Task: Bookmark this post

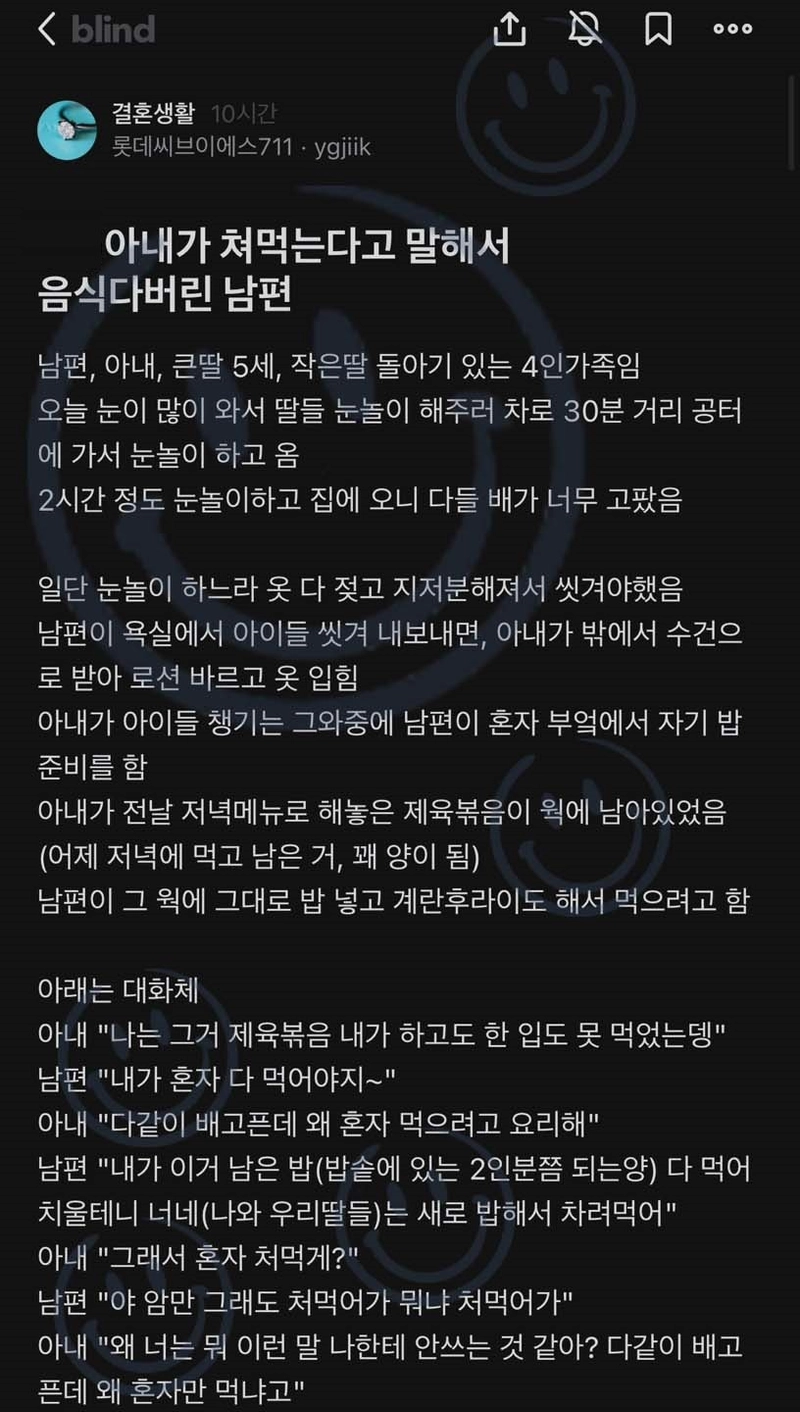Action: pyautogui.click(x=657, y=30)
